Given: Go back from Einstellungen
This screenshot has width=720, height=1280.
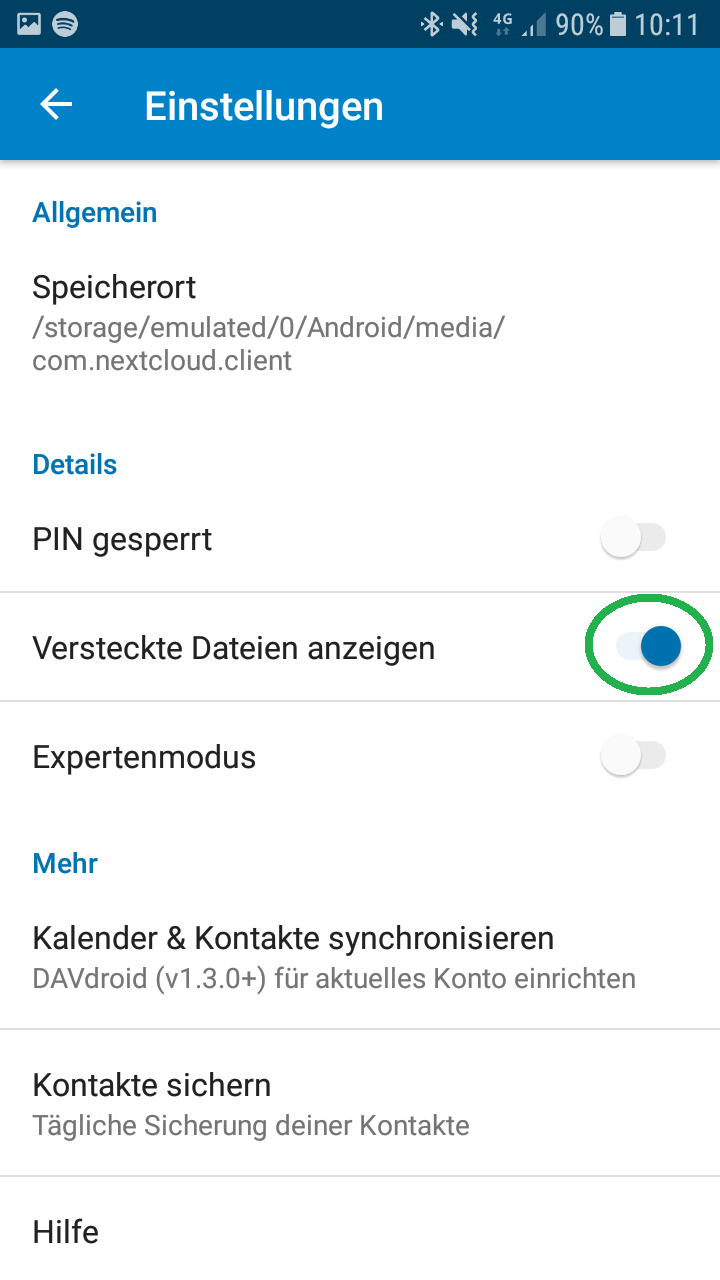Looking at the screenshot, I should (x=56, y=105).
